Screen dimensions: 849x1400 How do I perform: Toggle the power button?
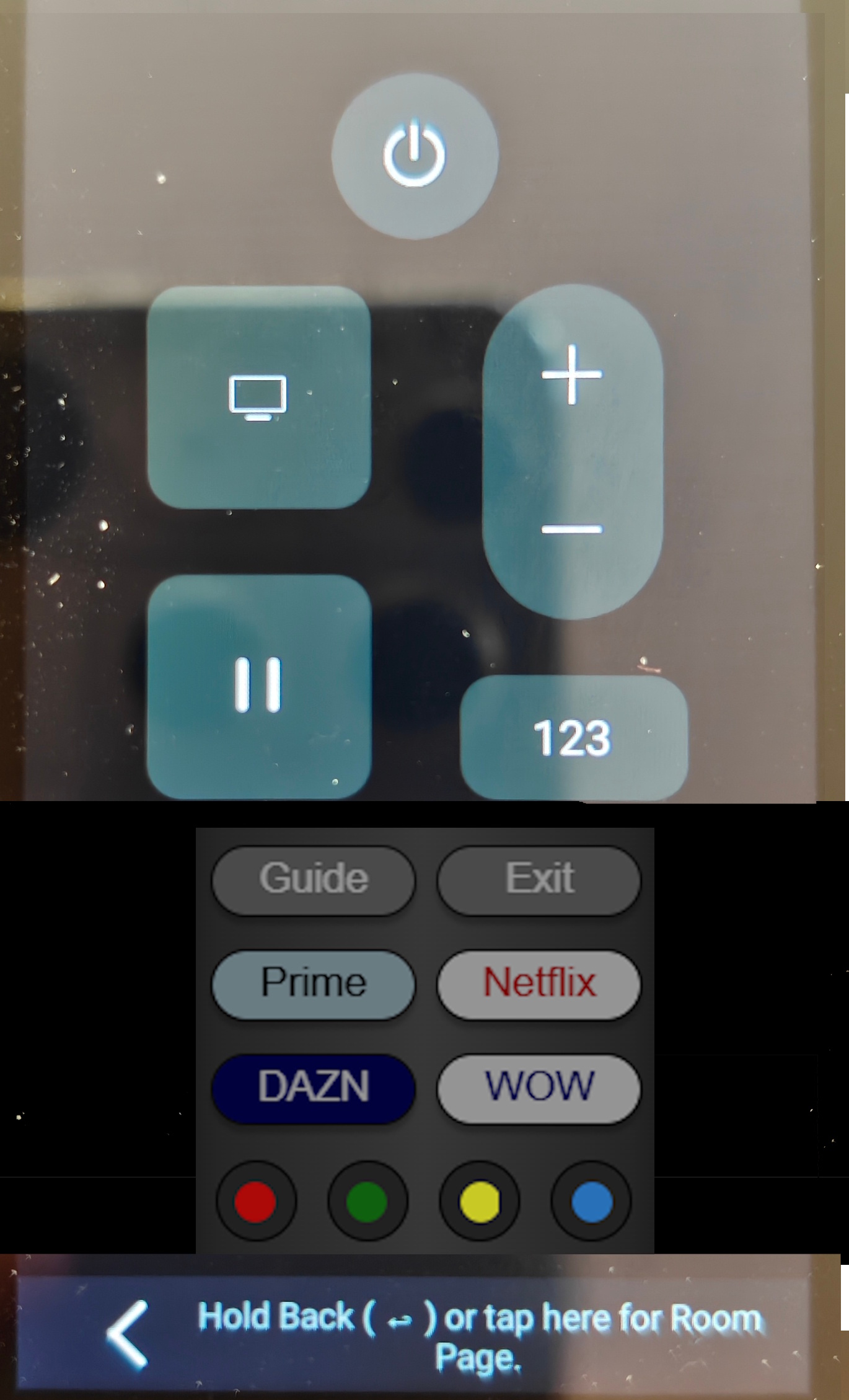pyautogui.click(x=415, y=156)
